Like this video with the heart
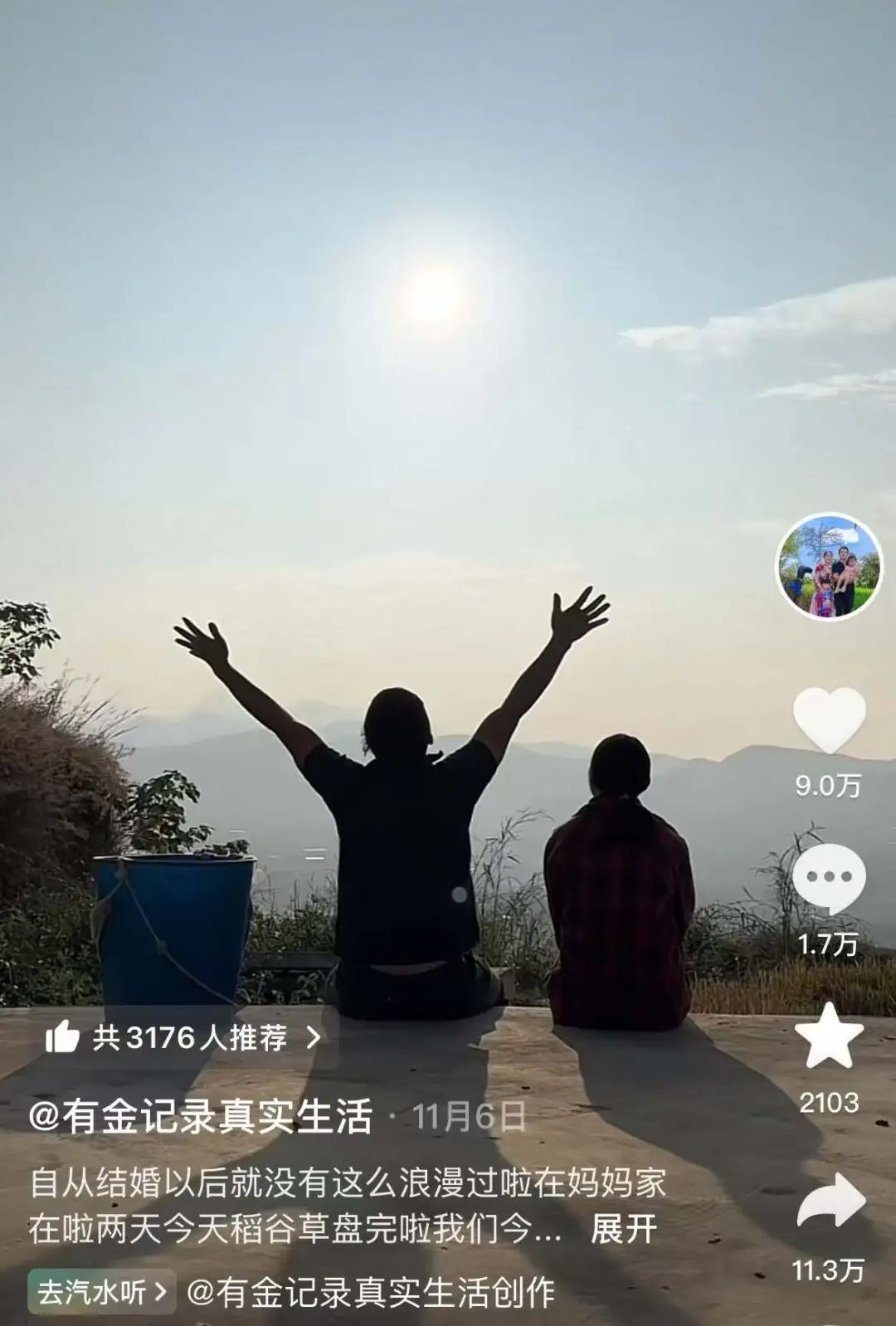The image size is (896, 1326). [x=829, y=719]
